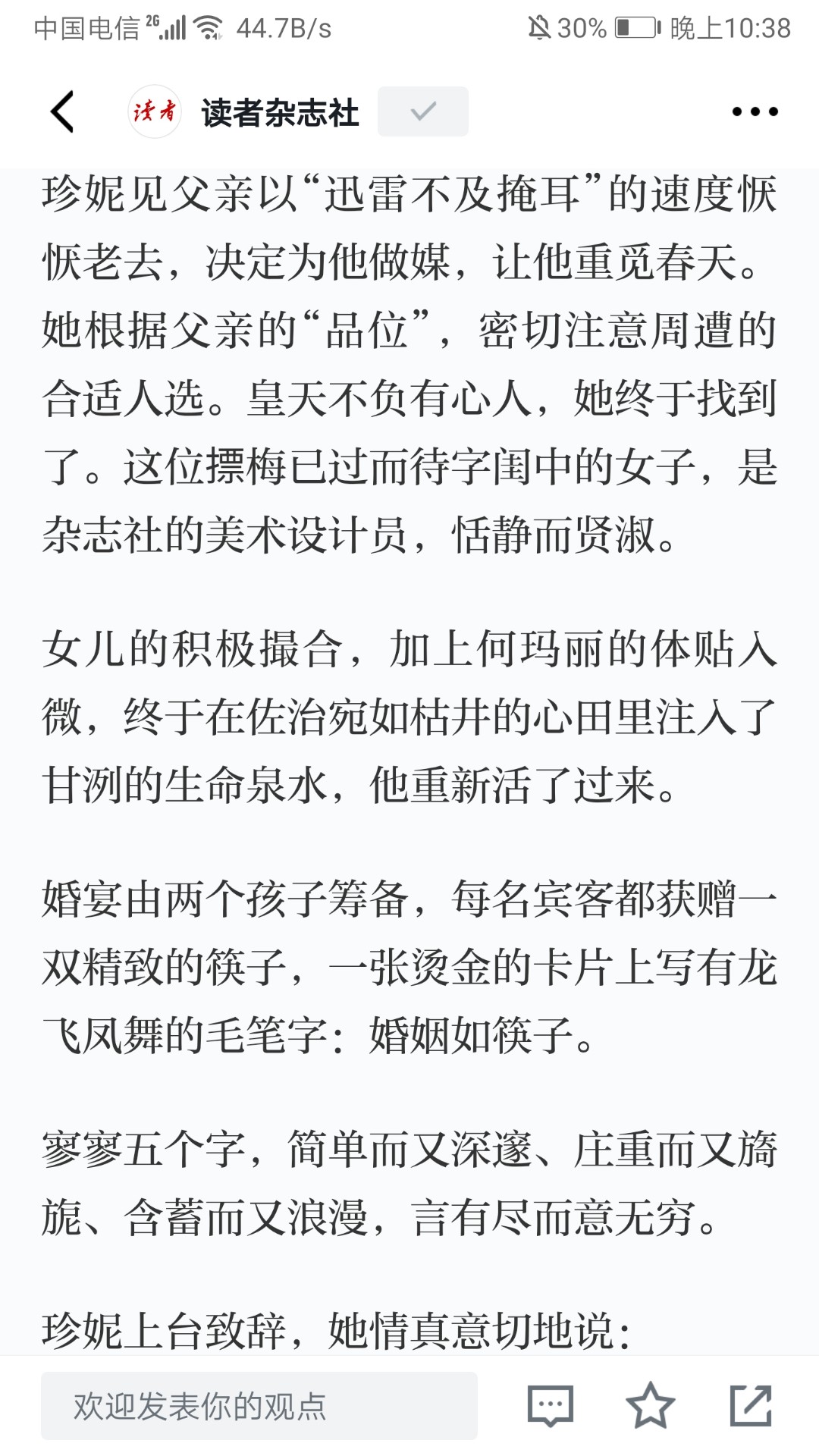This screenshot has width=819, height=1456.
Task: Open the comments icon
Action: [x=551, y=1405]
